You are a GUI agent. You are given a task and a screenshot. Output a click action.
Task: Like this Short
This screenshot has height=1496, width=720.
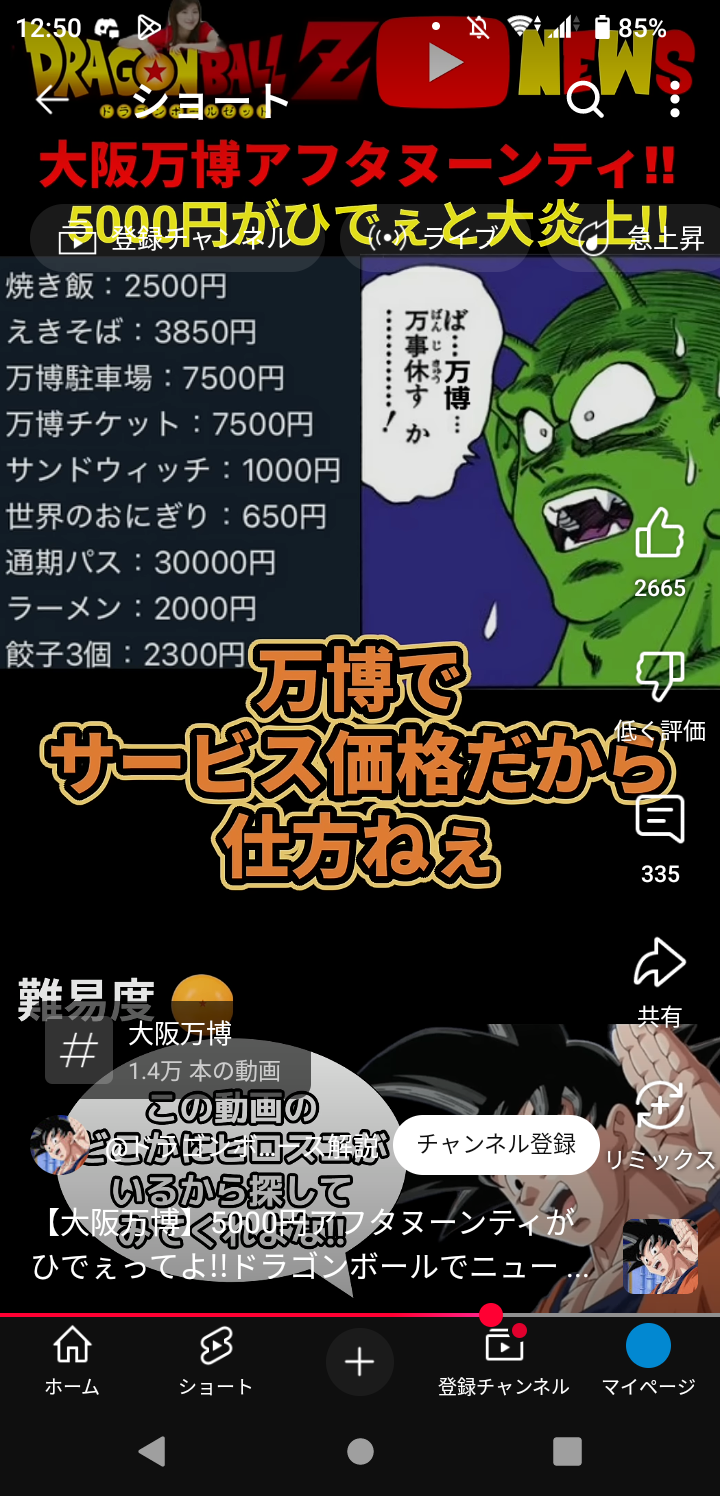(x=660, y=534)
